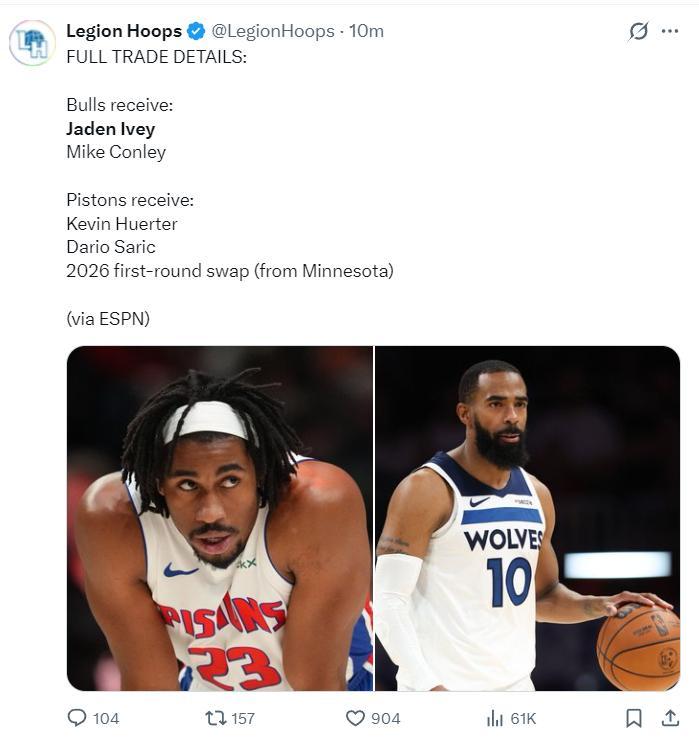Share the tweet
The height and width of the screenshot is (741, 699).
[x=670, y=718]
